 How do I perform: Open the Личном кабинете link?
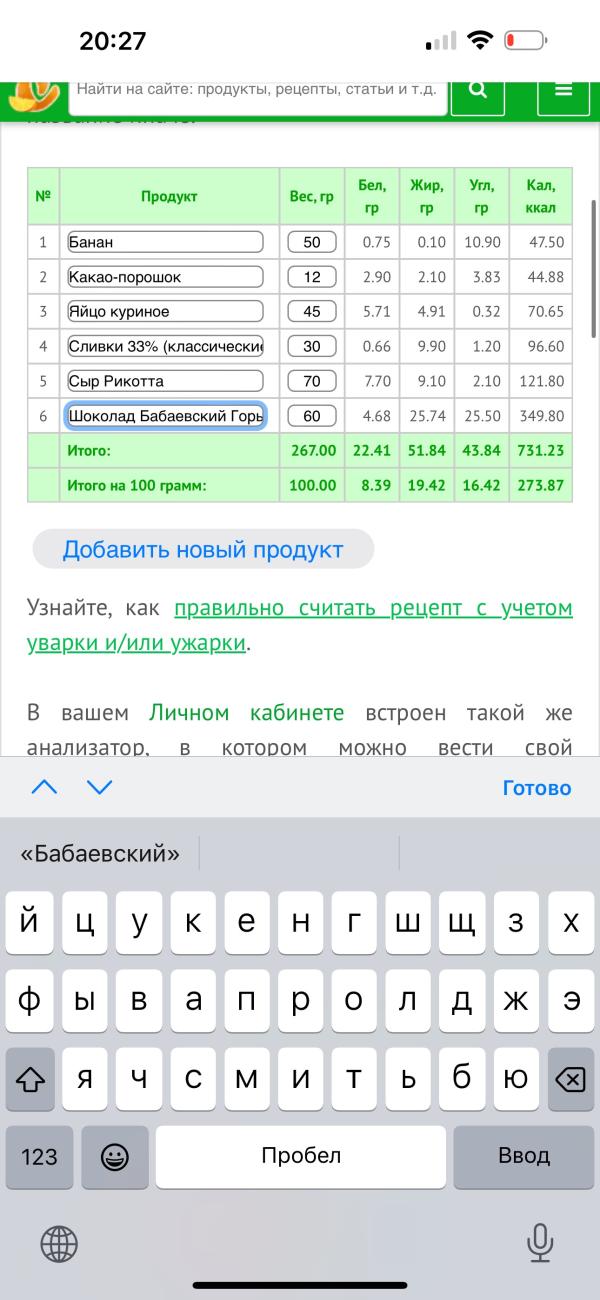click(x=247, y=713)
